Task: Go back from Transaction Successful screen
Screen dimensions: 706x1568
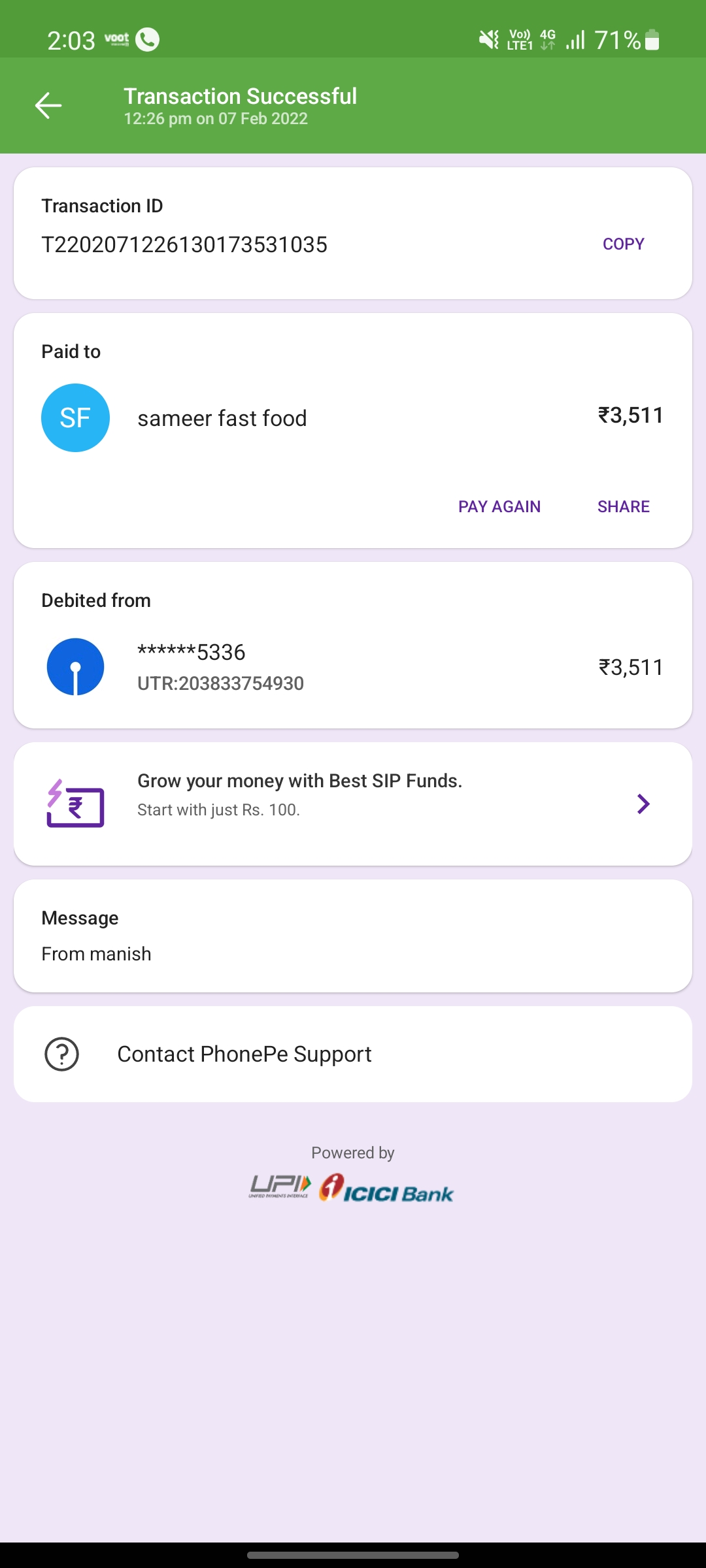Action: tap(48, 105)
